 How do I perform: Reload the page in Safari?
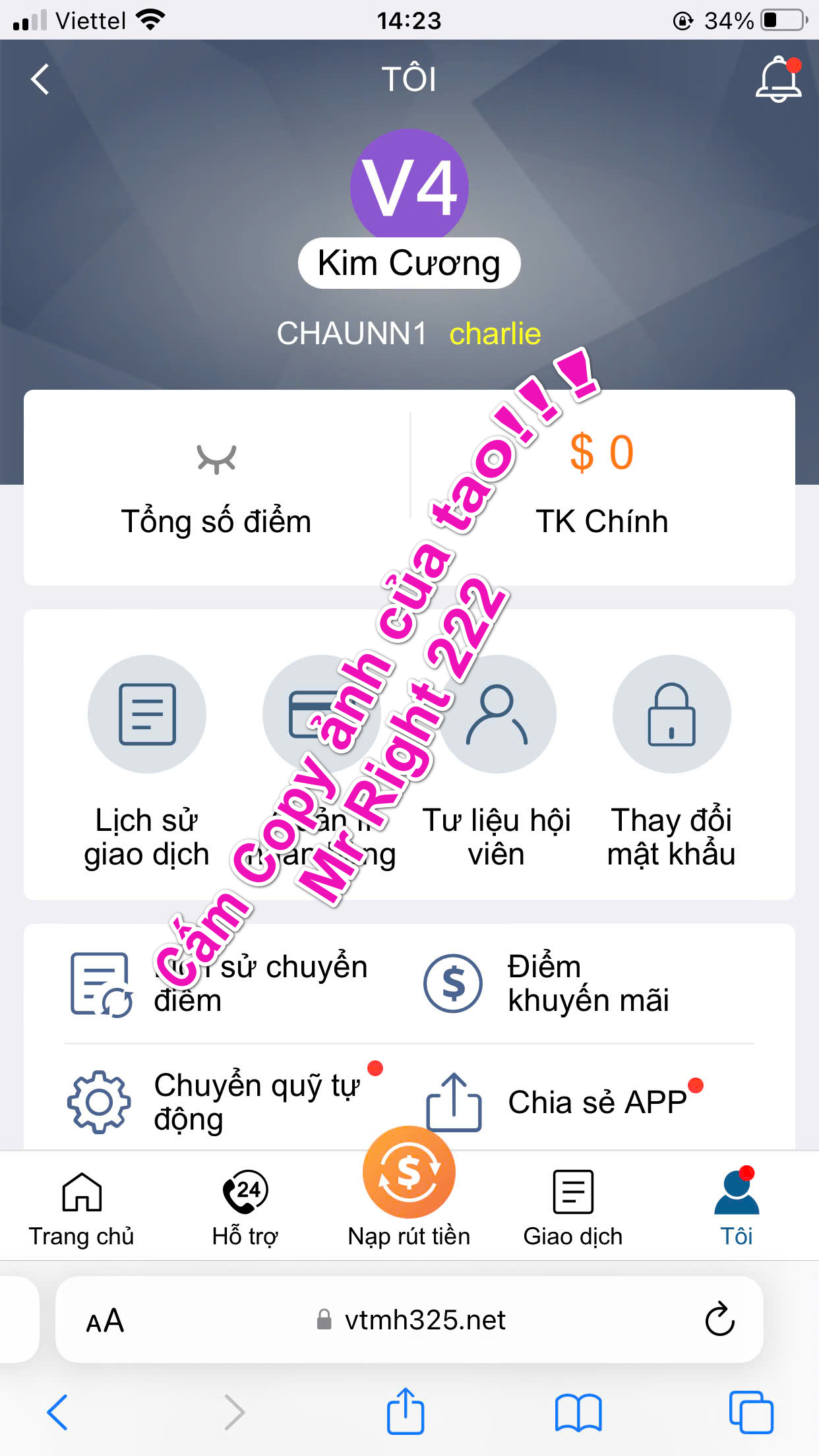[x=719, y=1320]
